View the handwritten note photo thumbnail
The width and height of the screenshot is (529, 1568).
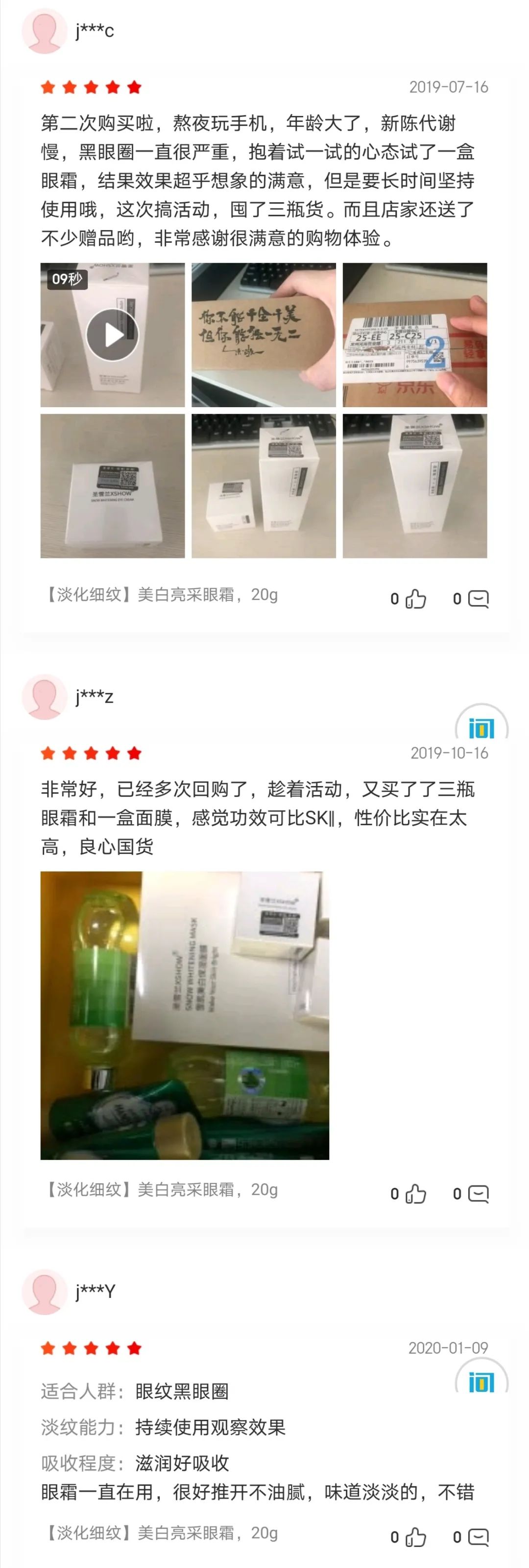(x=265, y=334)
